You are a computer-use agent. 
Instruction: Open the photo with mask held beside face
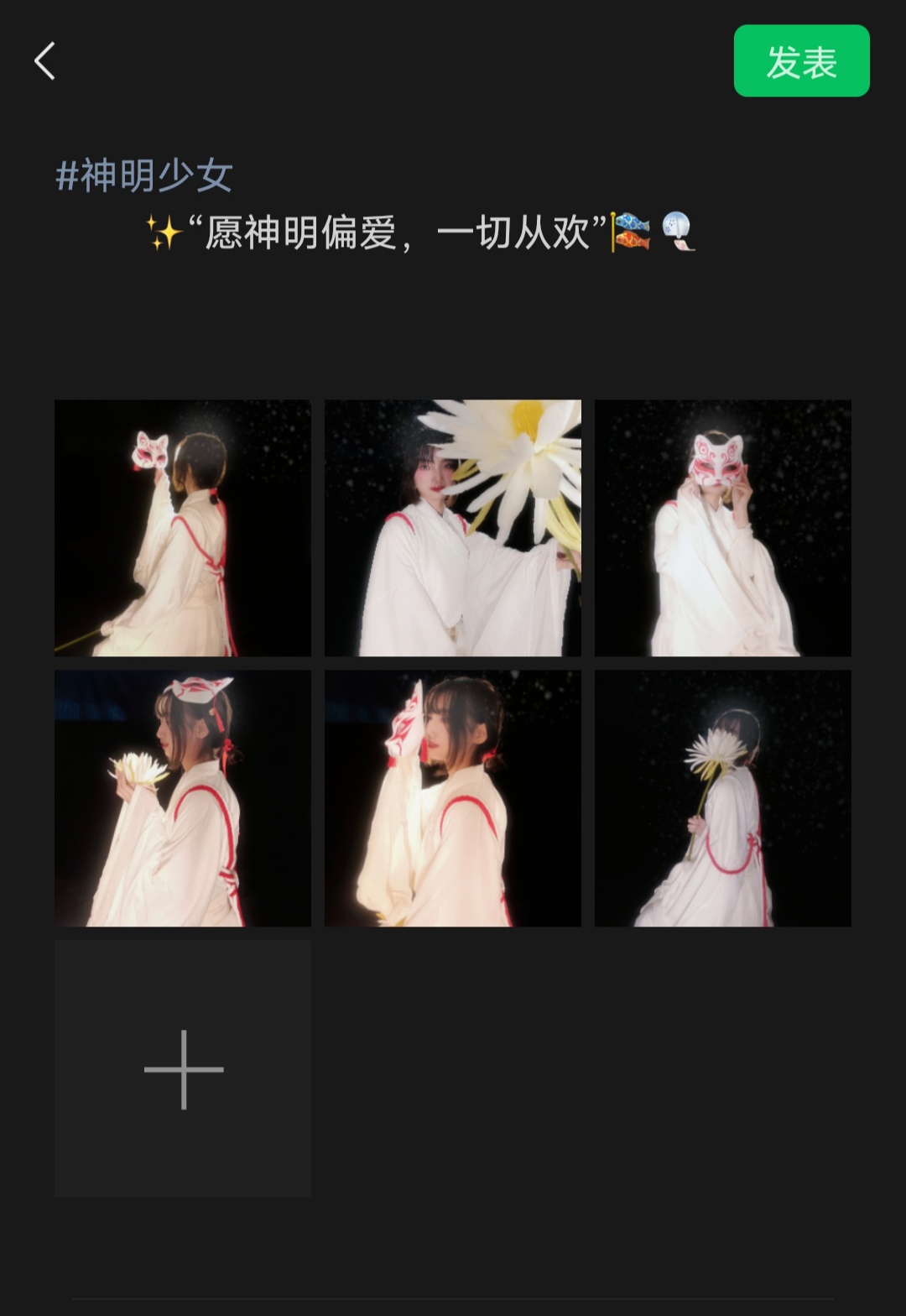453,798
